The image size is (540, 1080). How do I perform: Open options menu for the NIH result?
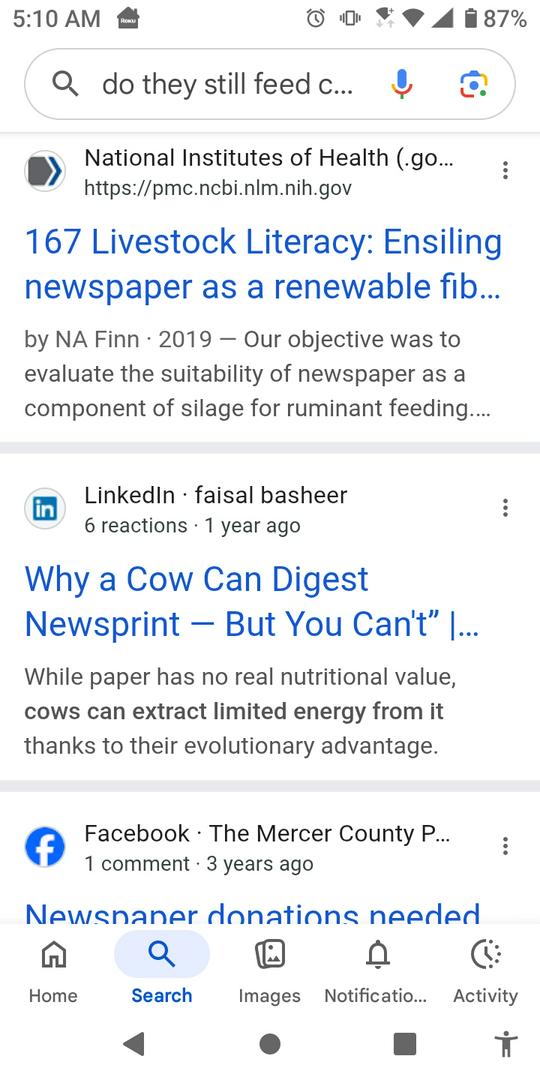[x=506, y=170]
